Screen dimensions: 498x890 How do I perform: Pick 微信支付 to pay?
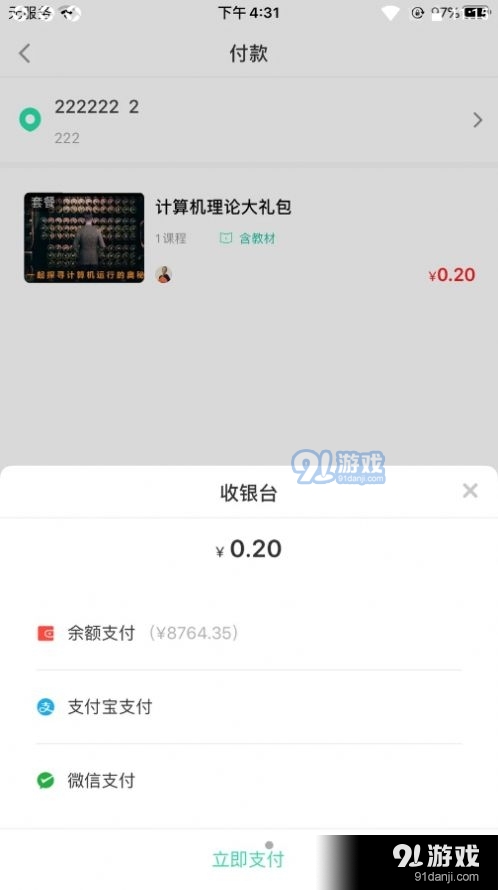(x=249, y=780)
